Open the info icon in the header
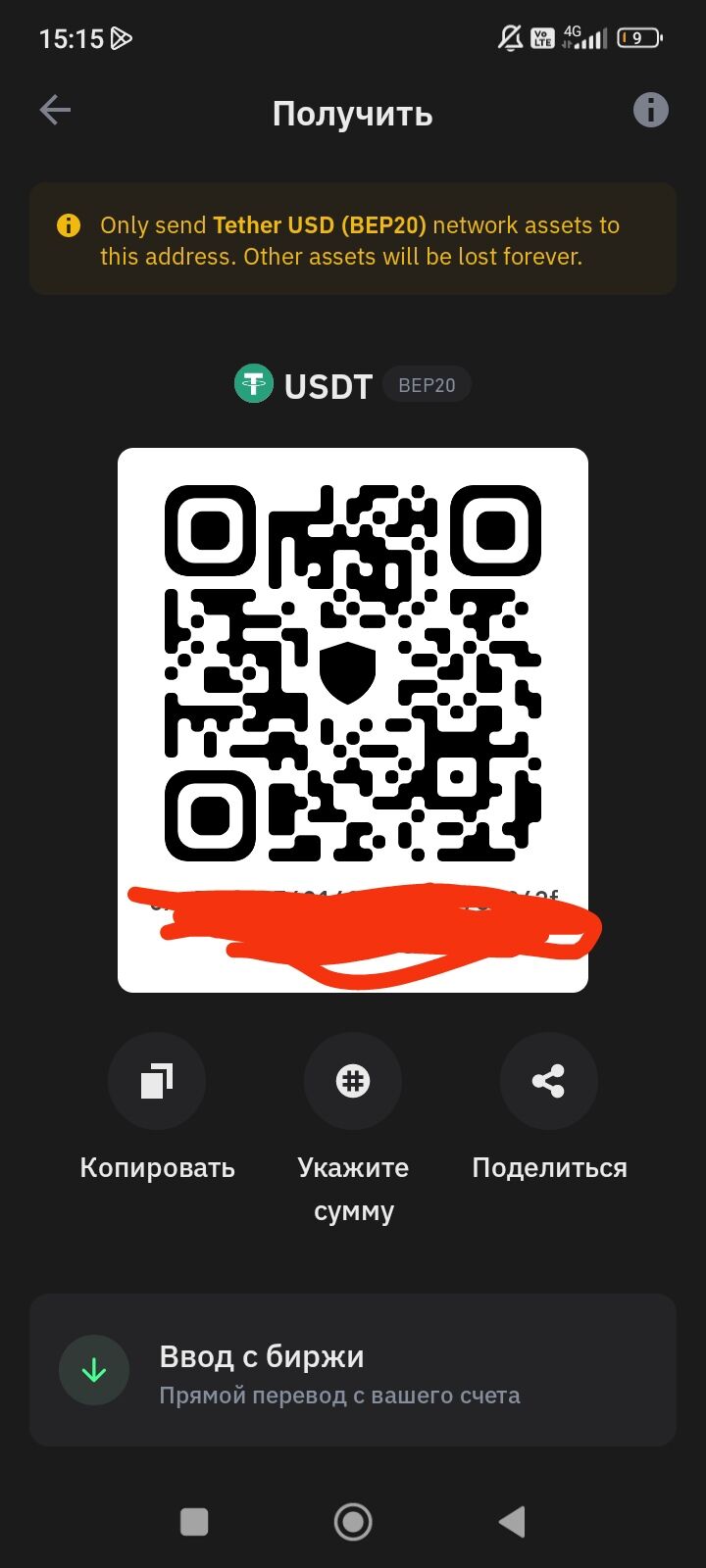This screenshot has height=1568, width=706. [650, 110]
